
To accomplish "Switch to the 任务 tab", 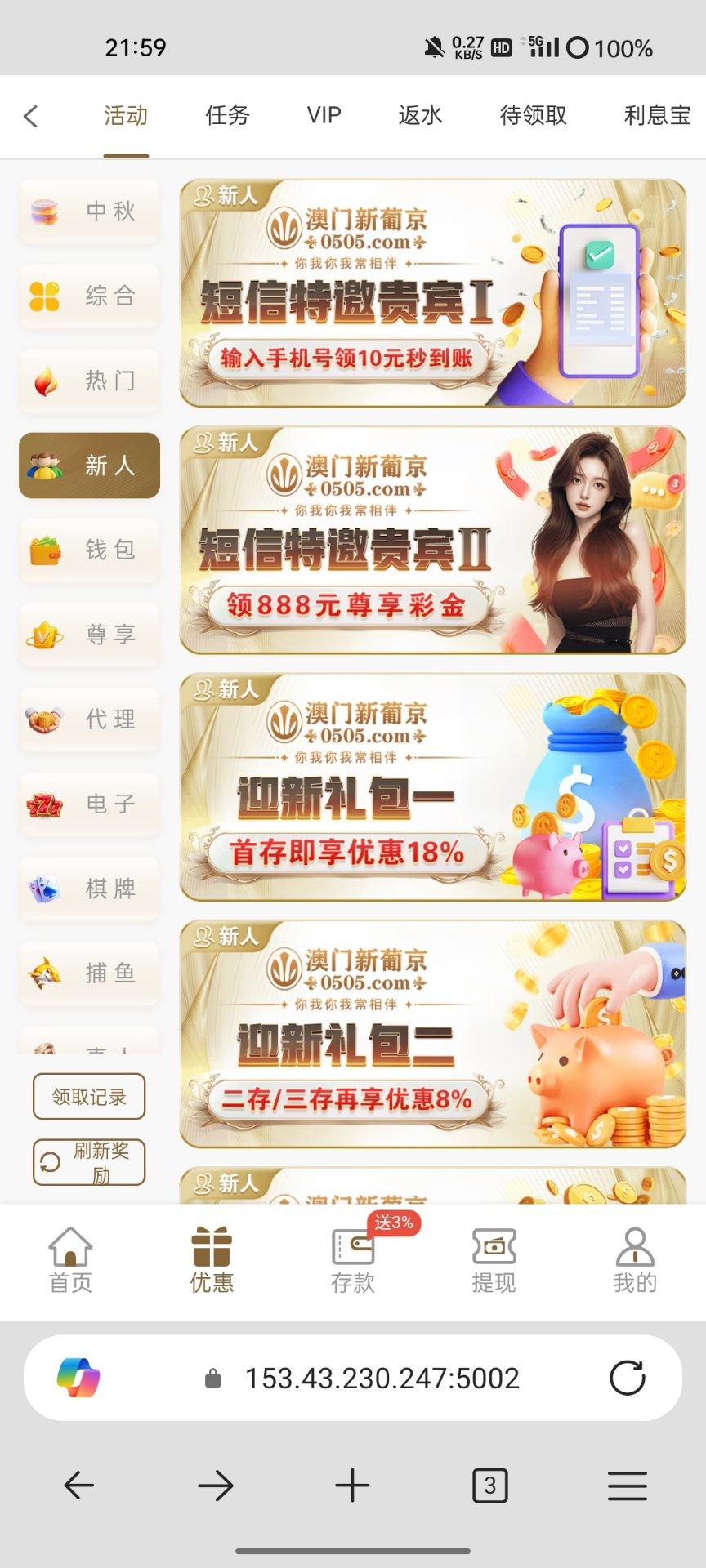I will point(227,115).
